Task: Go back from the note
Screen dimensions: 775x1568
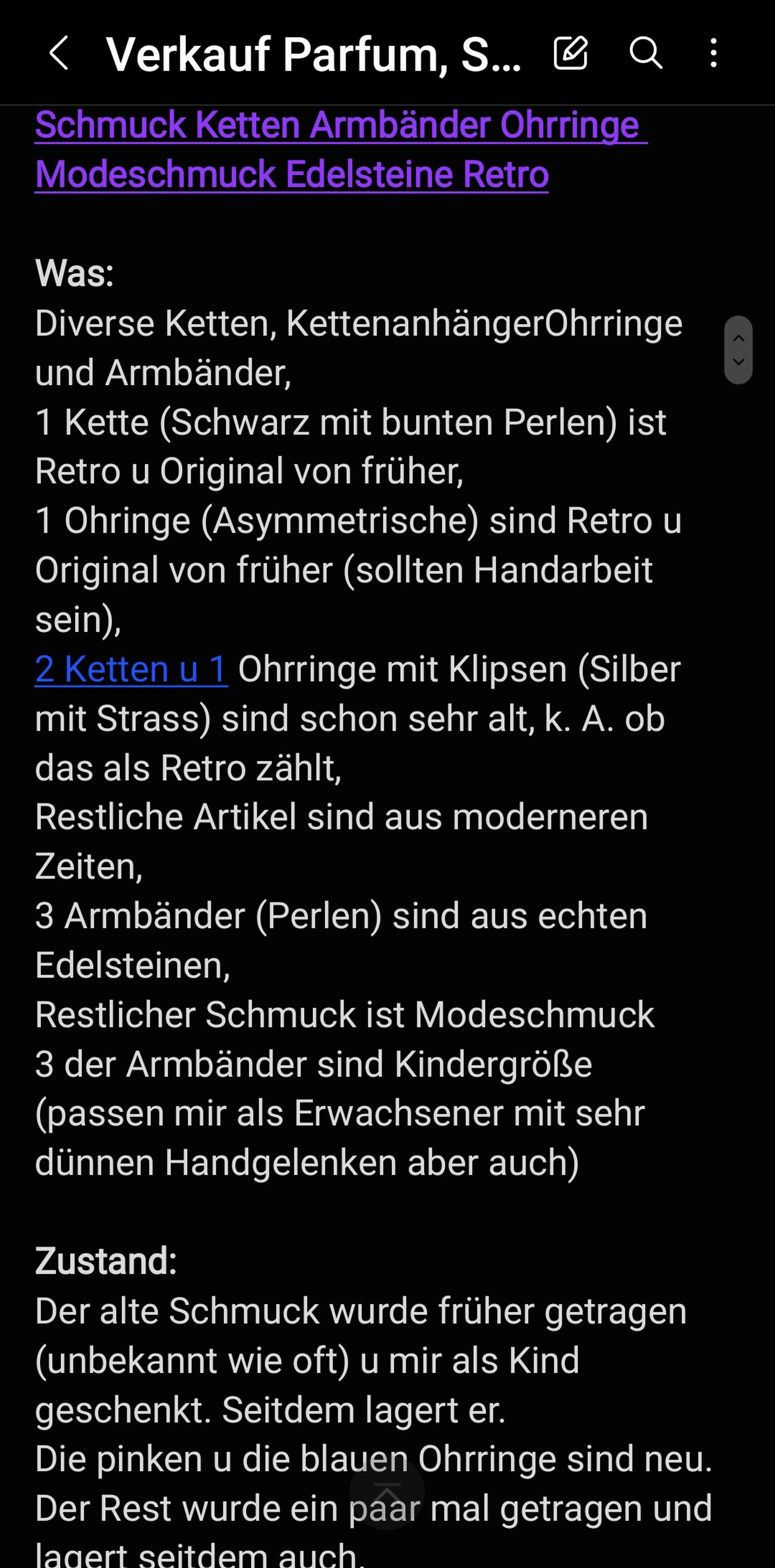Action: [59, 53]
